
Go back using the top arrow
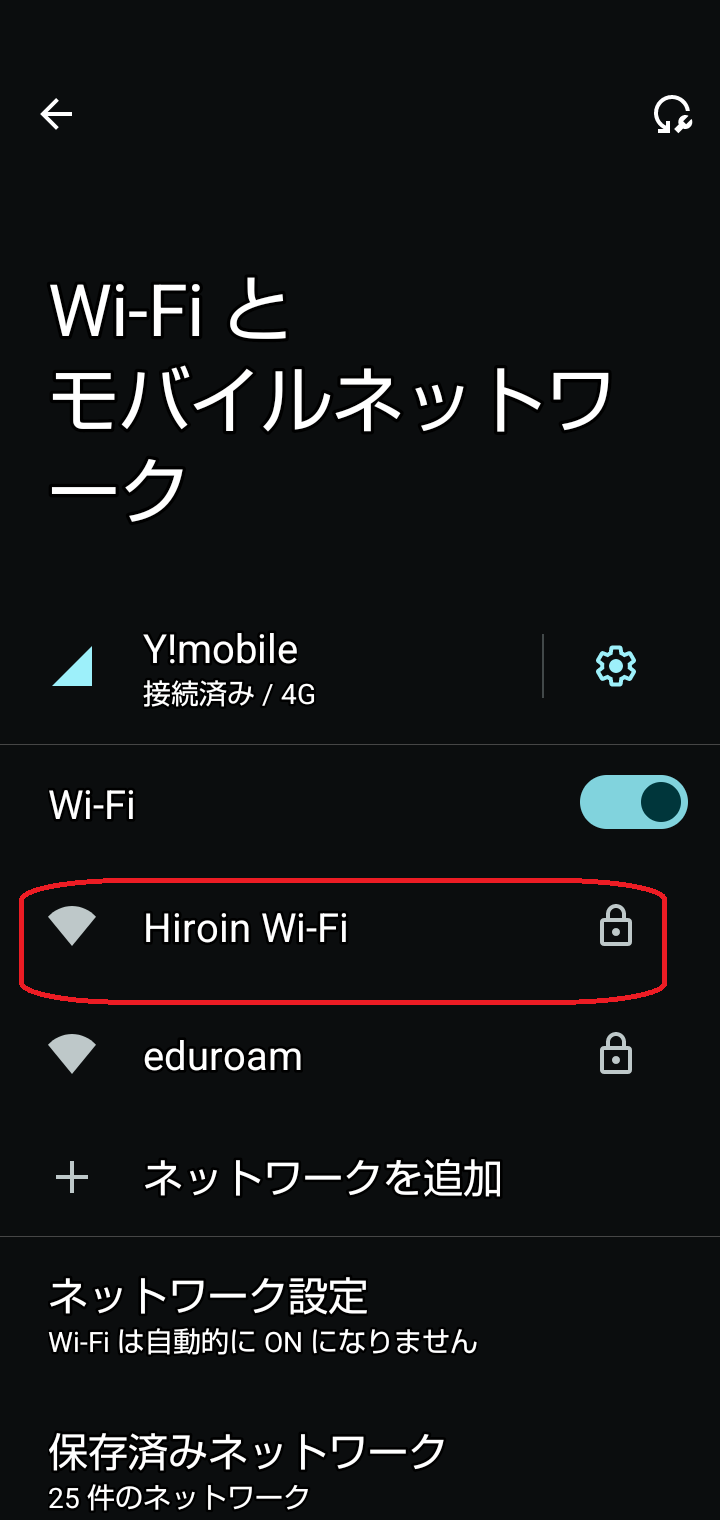56,115
